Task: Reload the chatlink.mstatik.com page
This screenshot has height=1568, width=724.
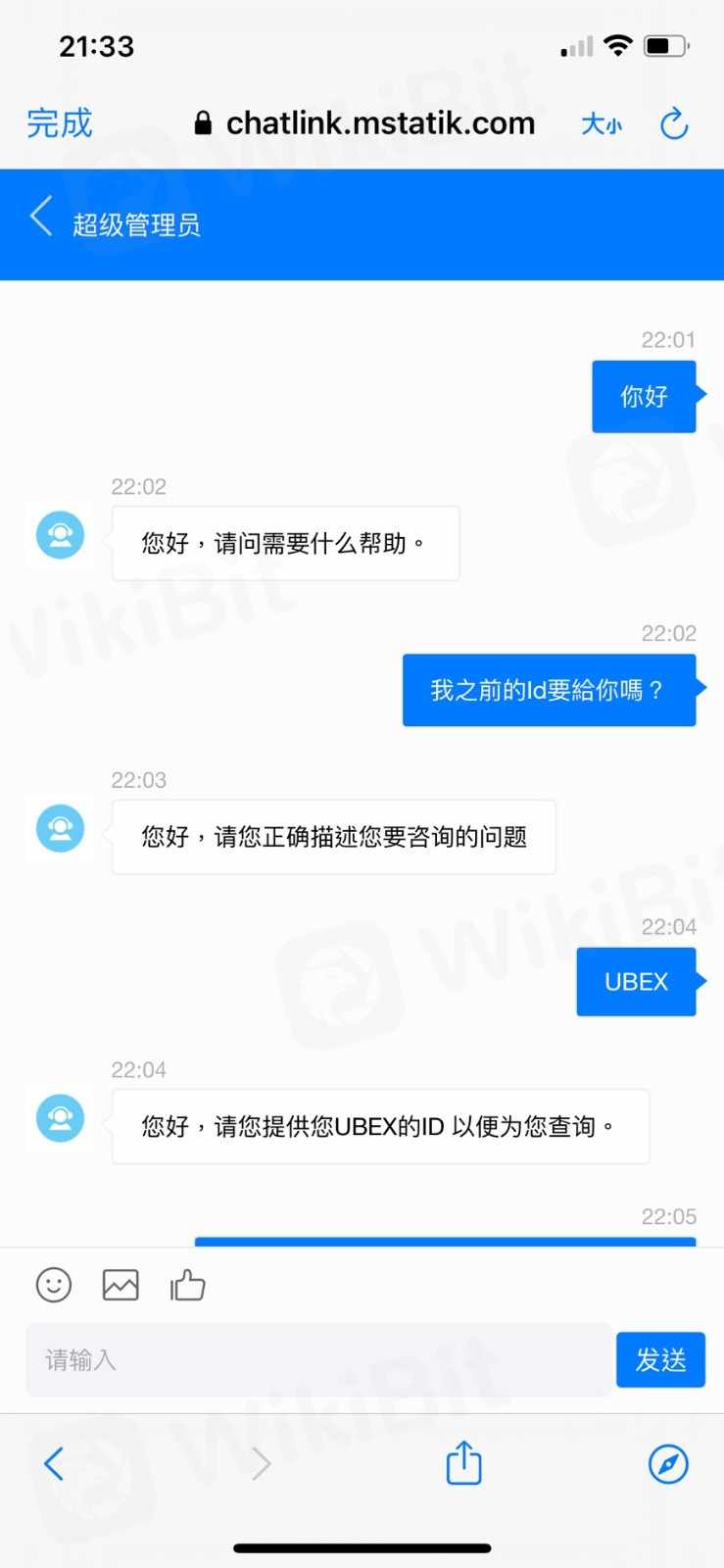Action: point(674,124)
